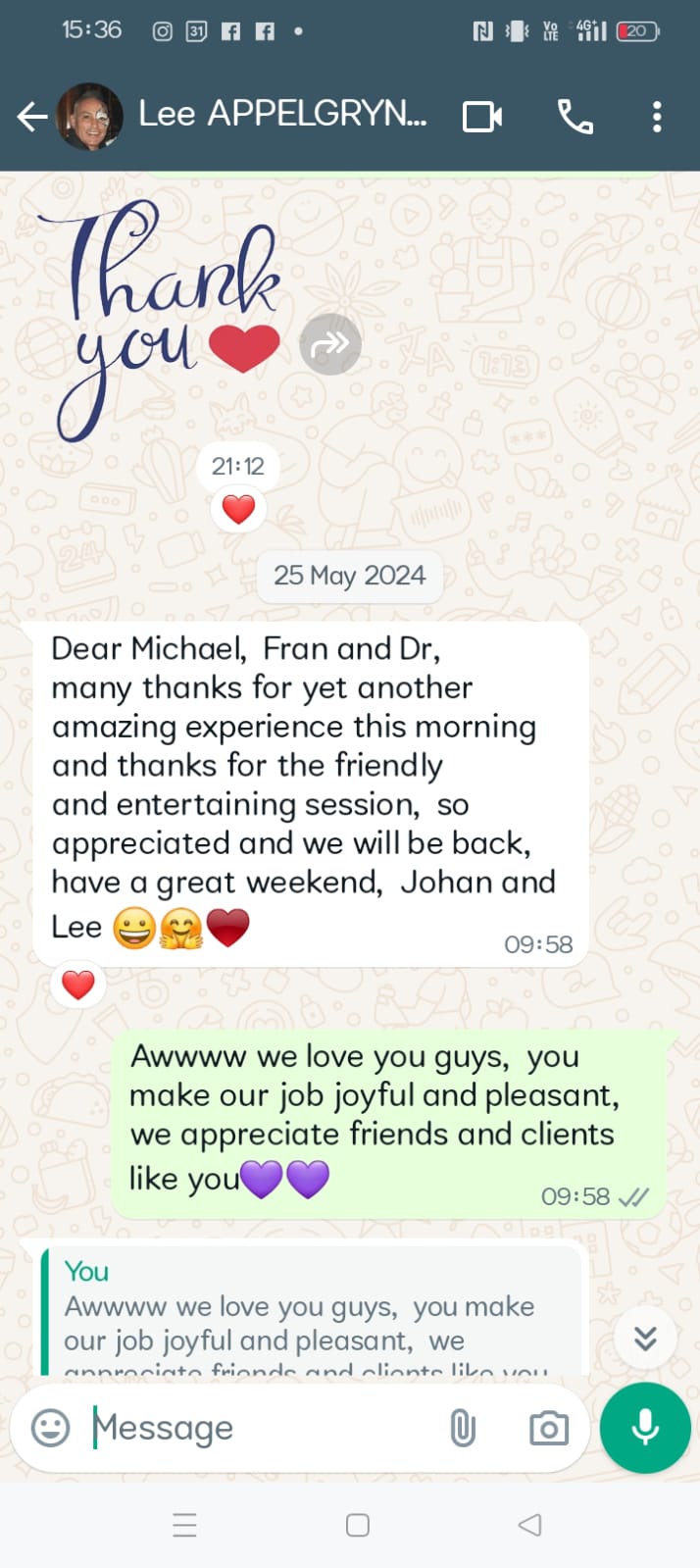Screen dimensions: 700x1568
Task: Open recent apps from navigation bar
Action: point(184,1525)
